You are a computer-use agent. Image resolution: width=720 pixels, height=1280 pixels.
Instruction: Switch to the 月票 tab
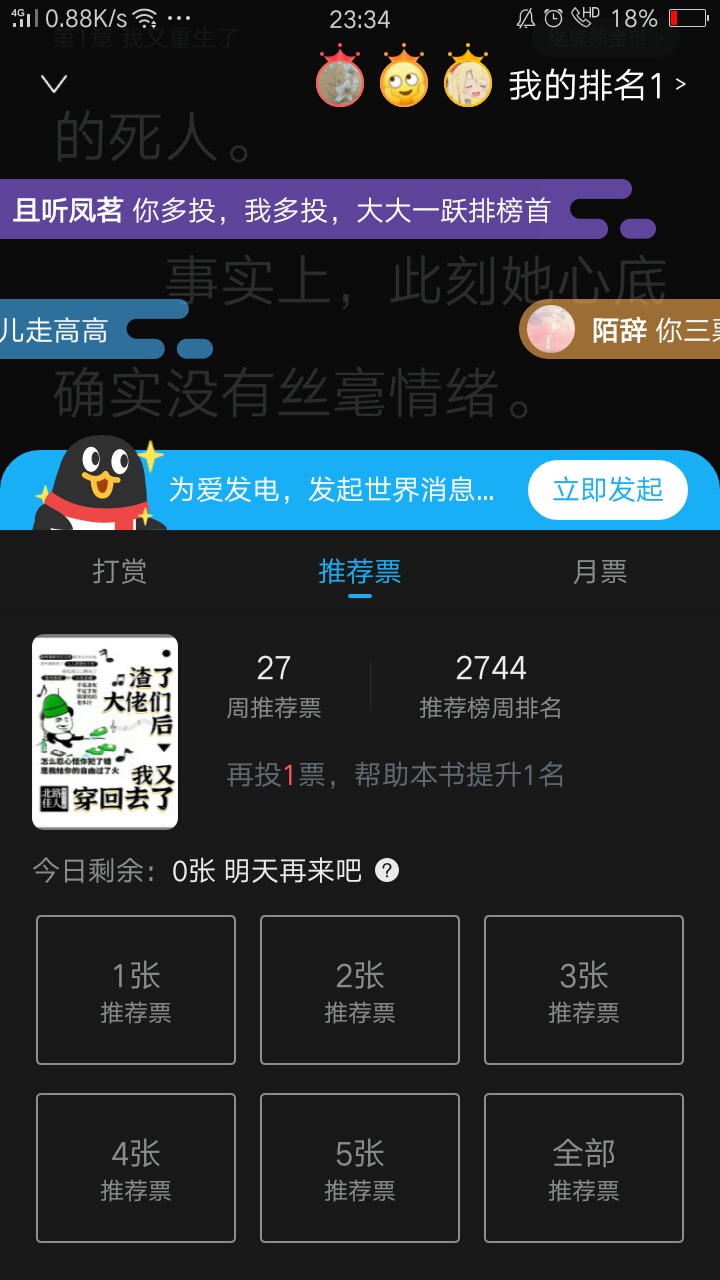pos(600,571)
